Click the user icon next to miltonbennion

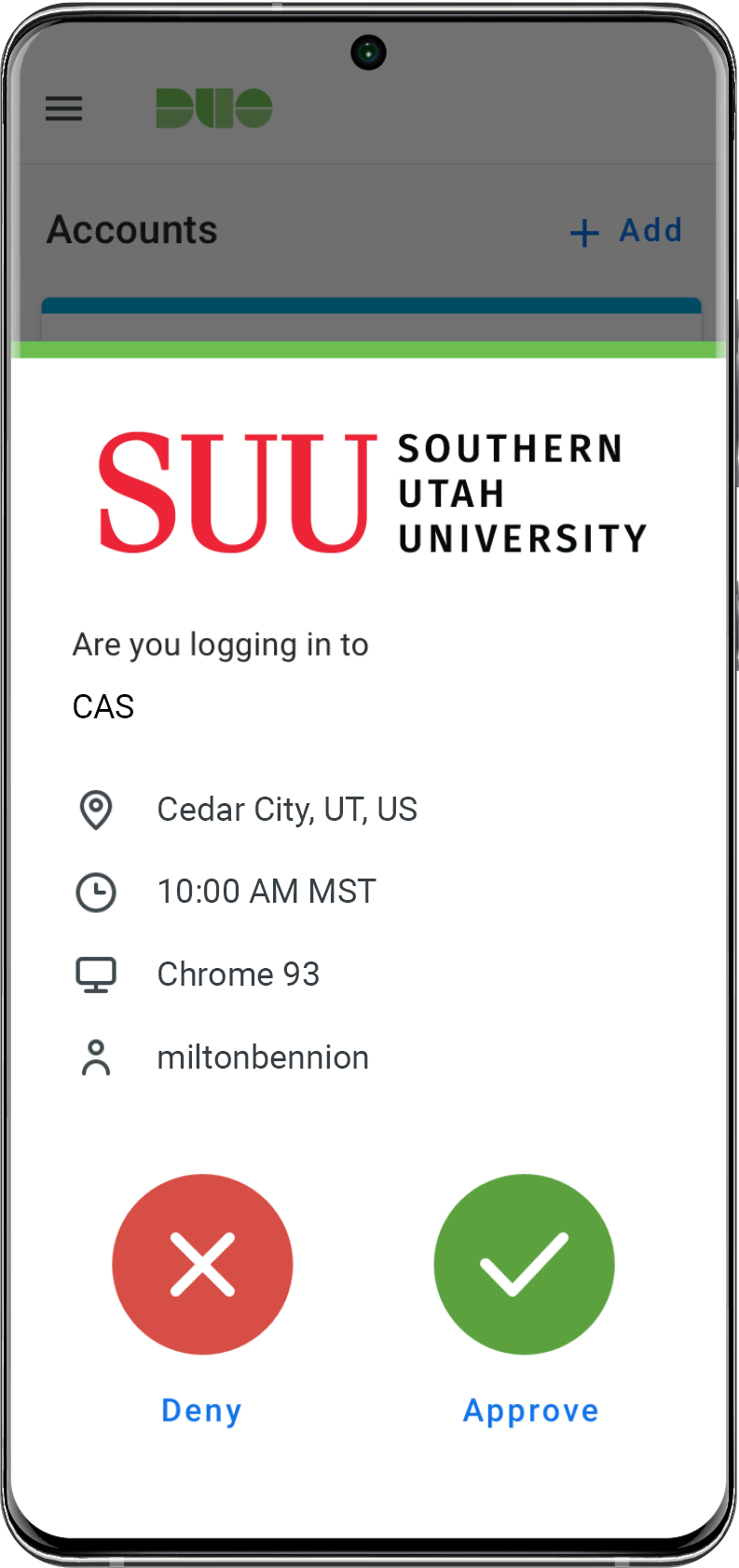[96, 1057]
